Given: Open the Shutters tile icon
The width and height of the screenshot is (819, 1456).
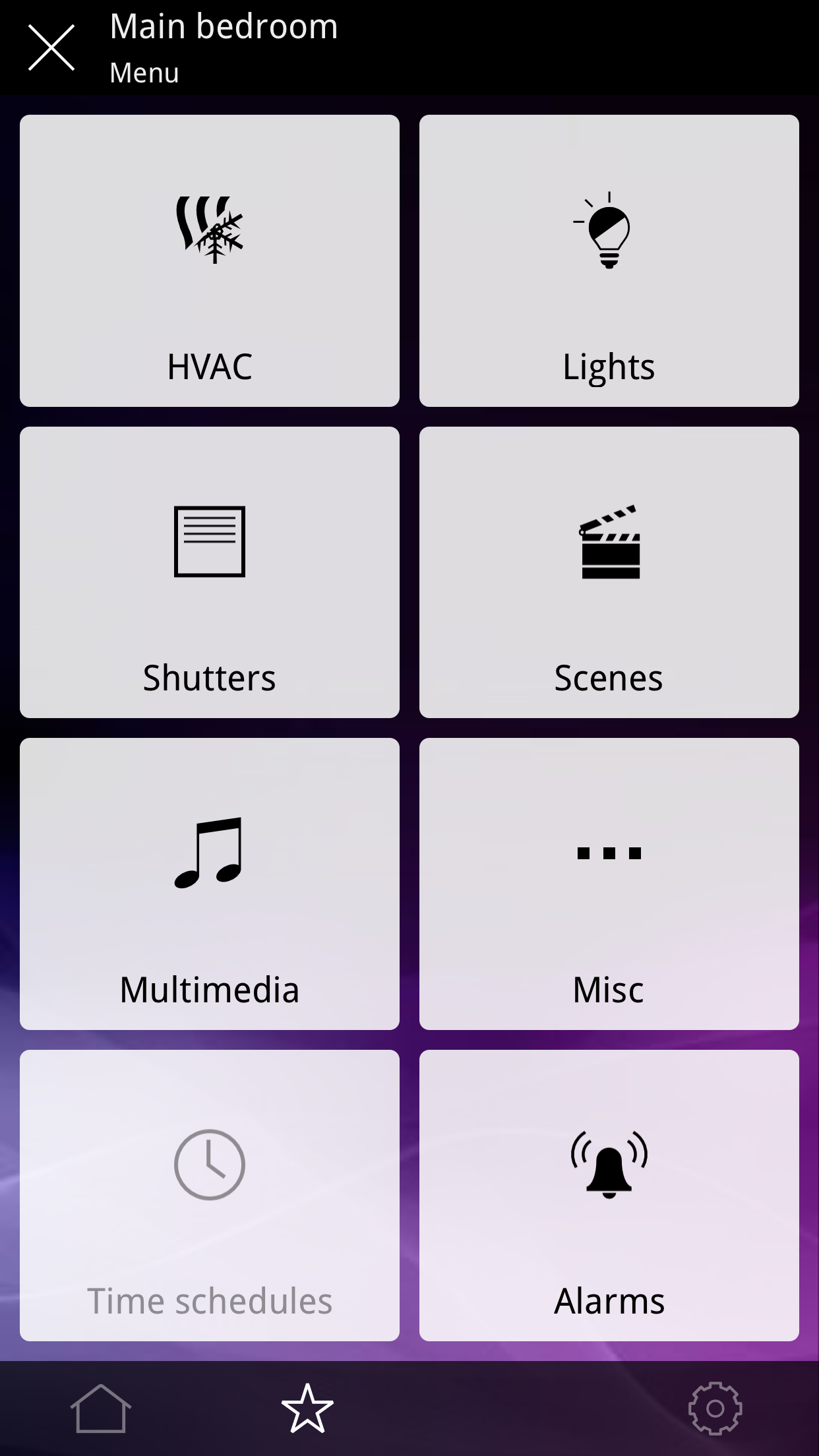Looking at the screenshot, I should click(210, 541).
